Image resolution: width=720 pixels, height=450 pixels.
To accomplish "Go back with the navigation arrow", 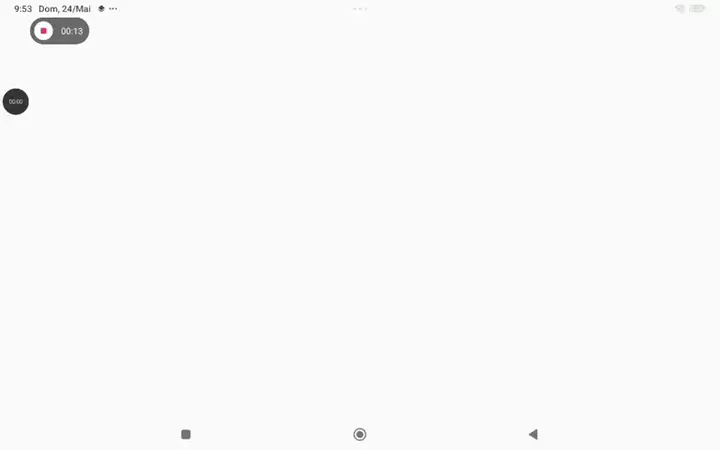I will tap(533, 434).
